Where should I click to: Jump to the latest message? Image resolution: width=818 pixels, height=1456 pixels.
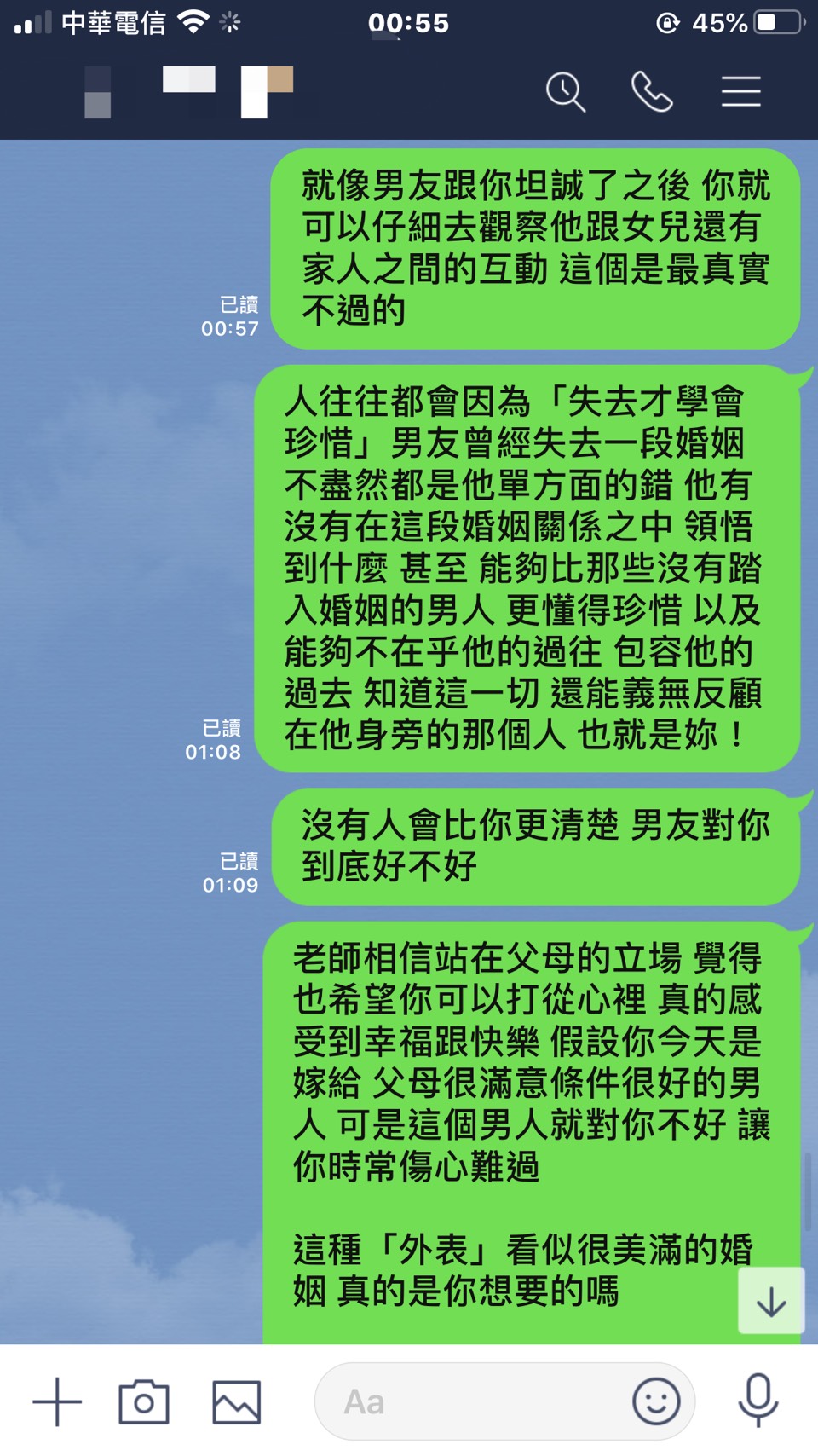click(771, 1301)
